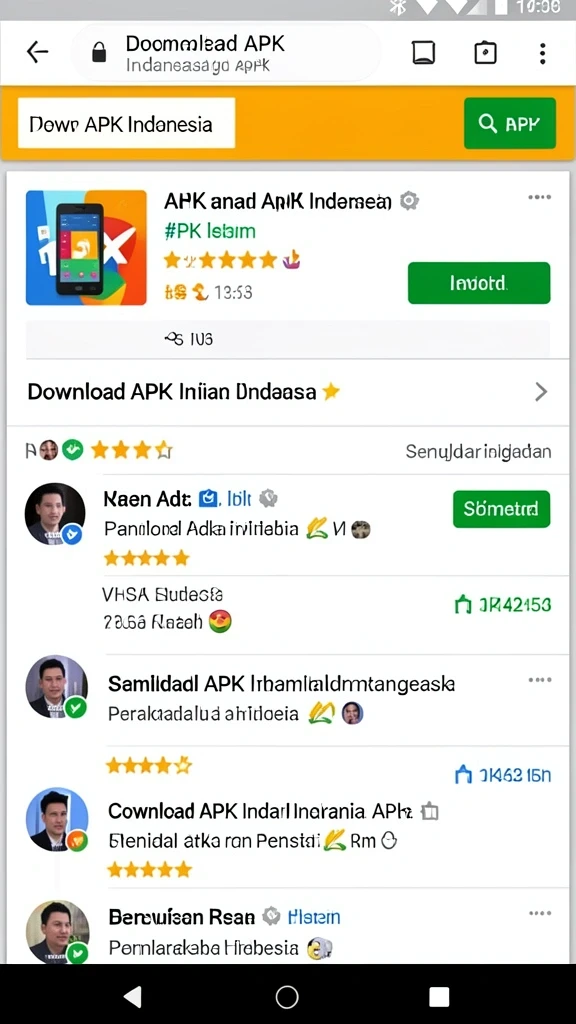Open the browser tabs switcher icon

(x=485, y=54)
